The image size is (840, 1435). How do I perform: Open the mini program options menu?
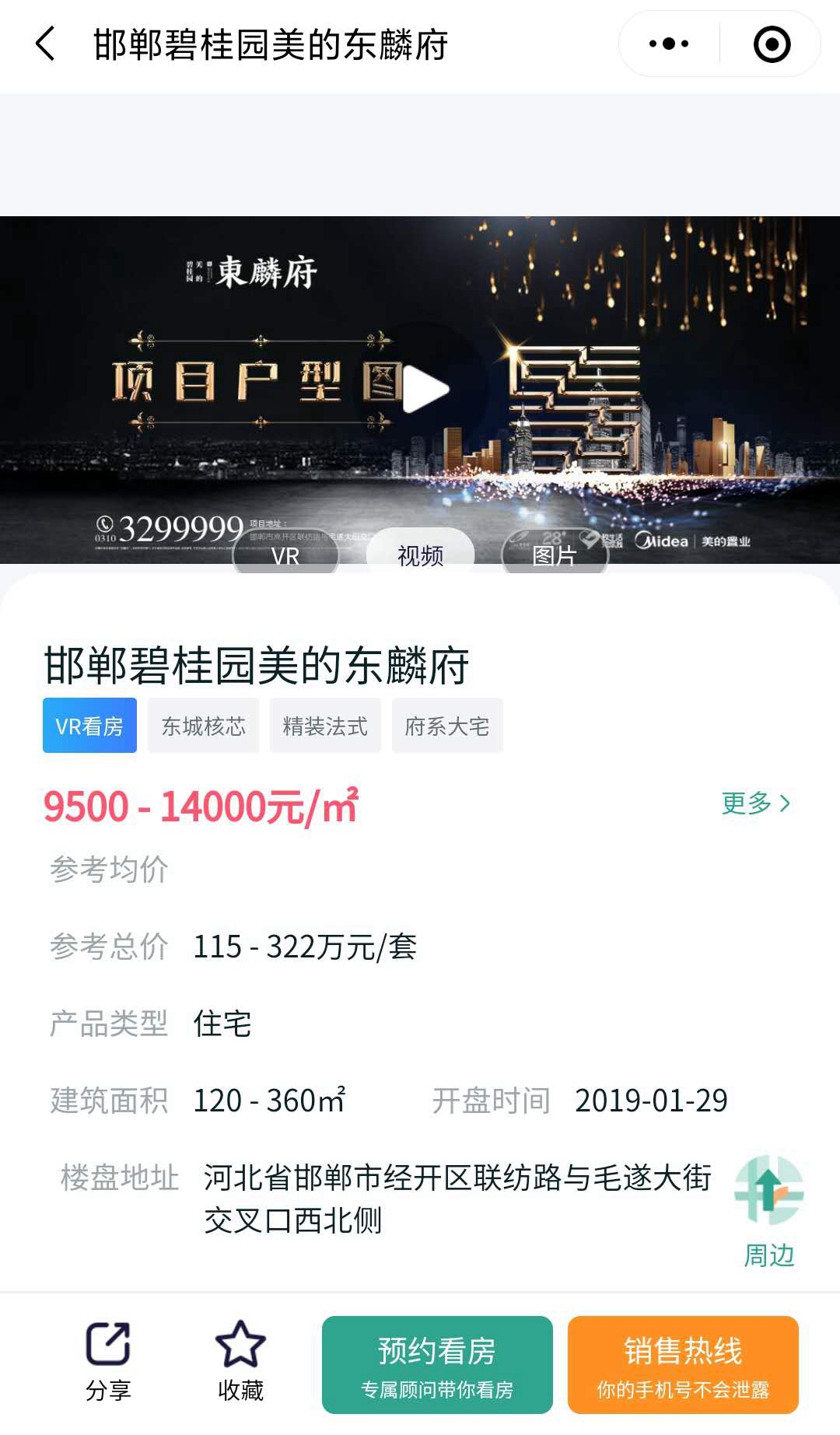coord(669,44)
